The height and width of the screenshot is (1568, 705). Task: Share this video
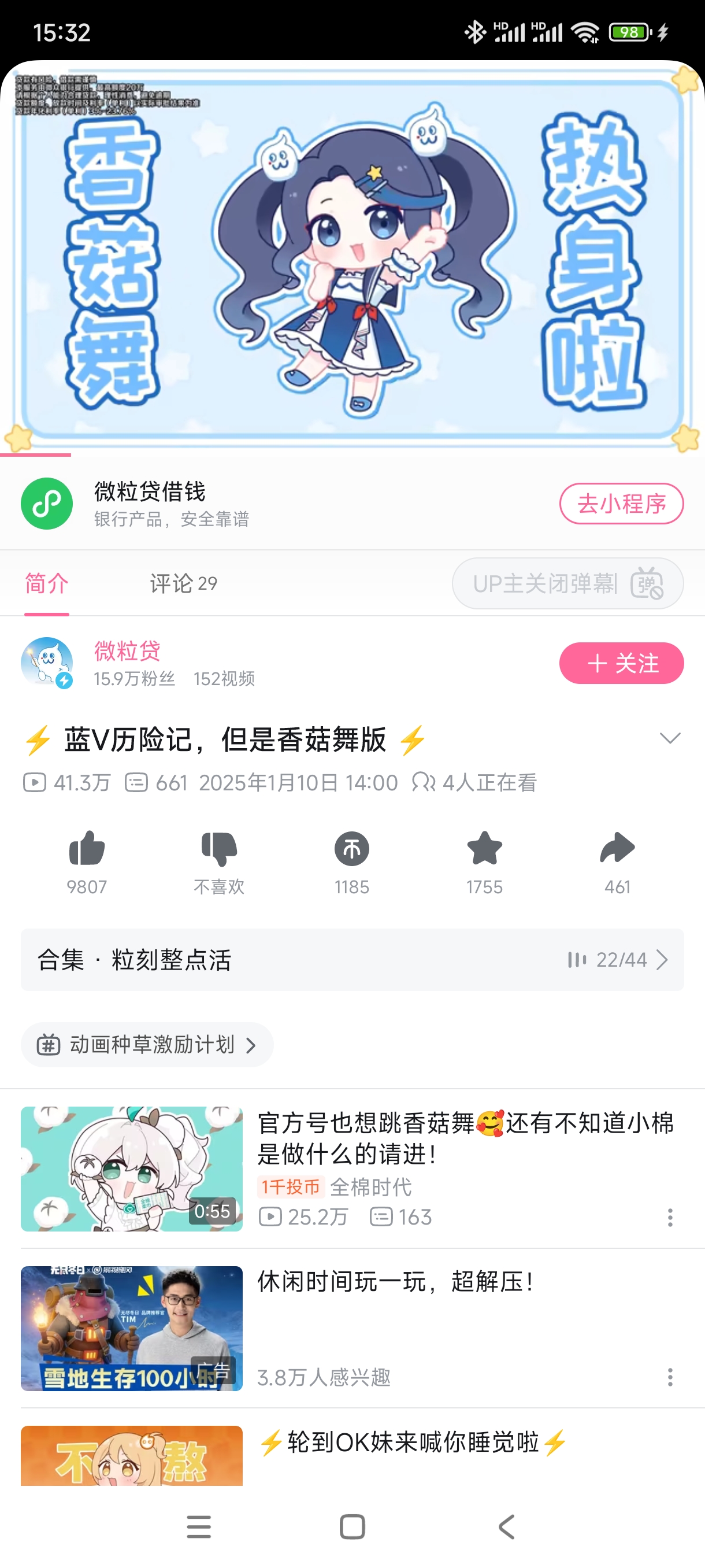[x=617, y=849]
